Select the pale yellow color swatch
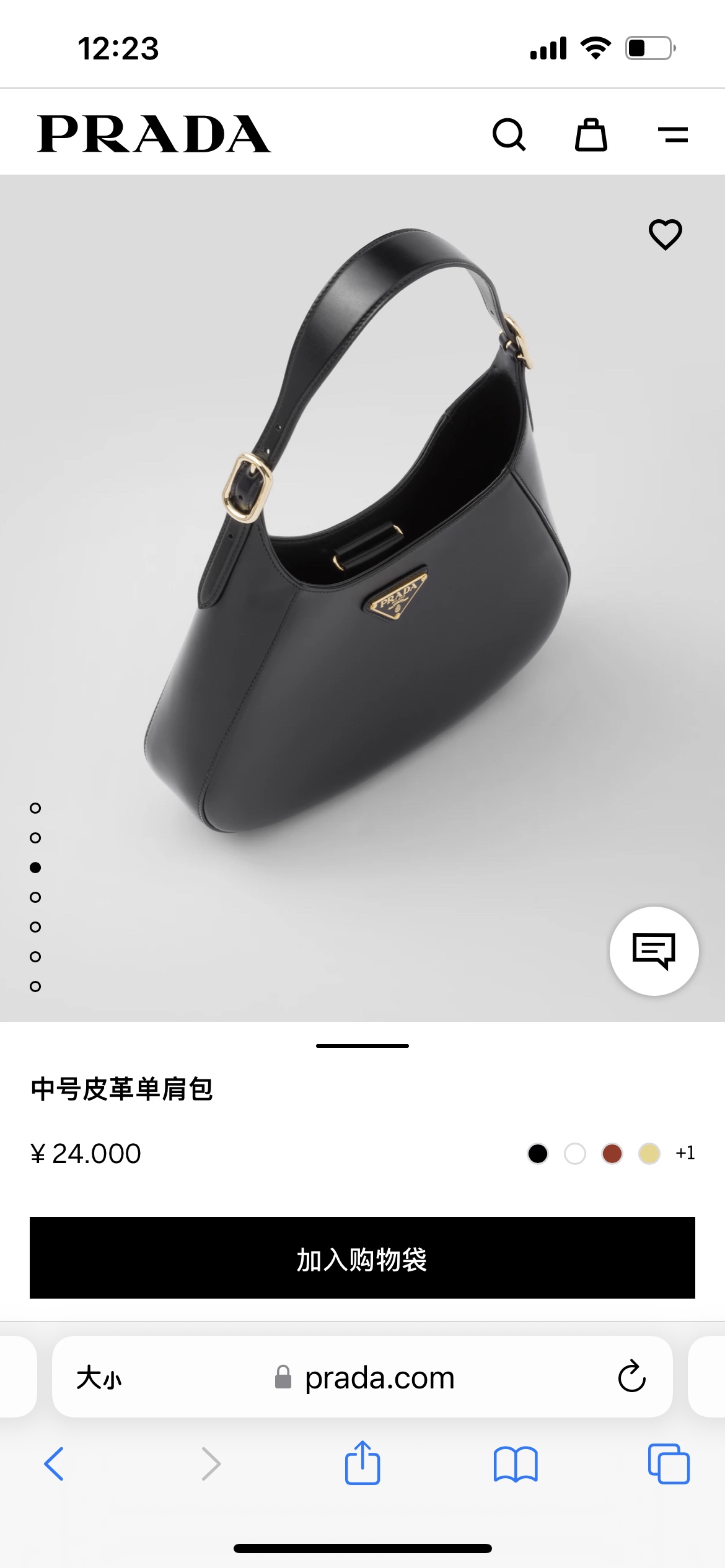 coord(649,1154)
